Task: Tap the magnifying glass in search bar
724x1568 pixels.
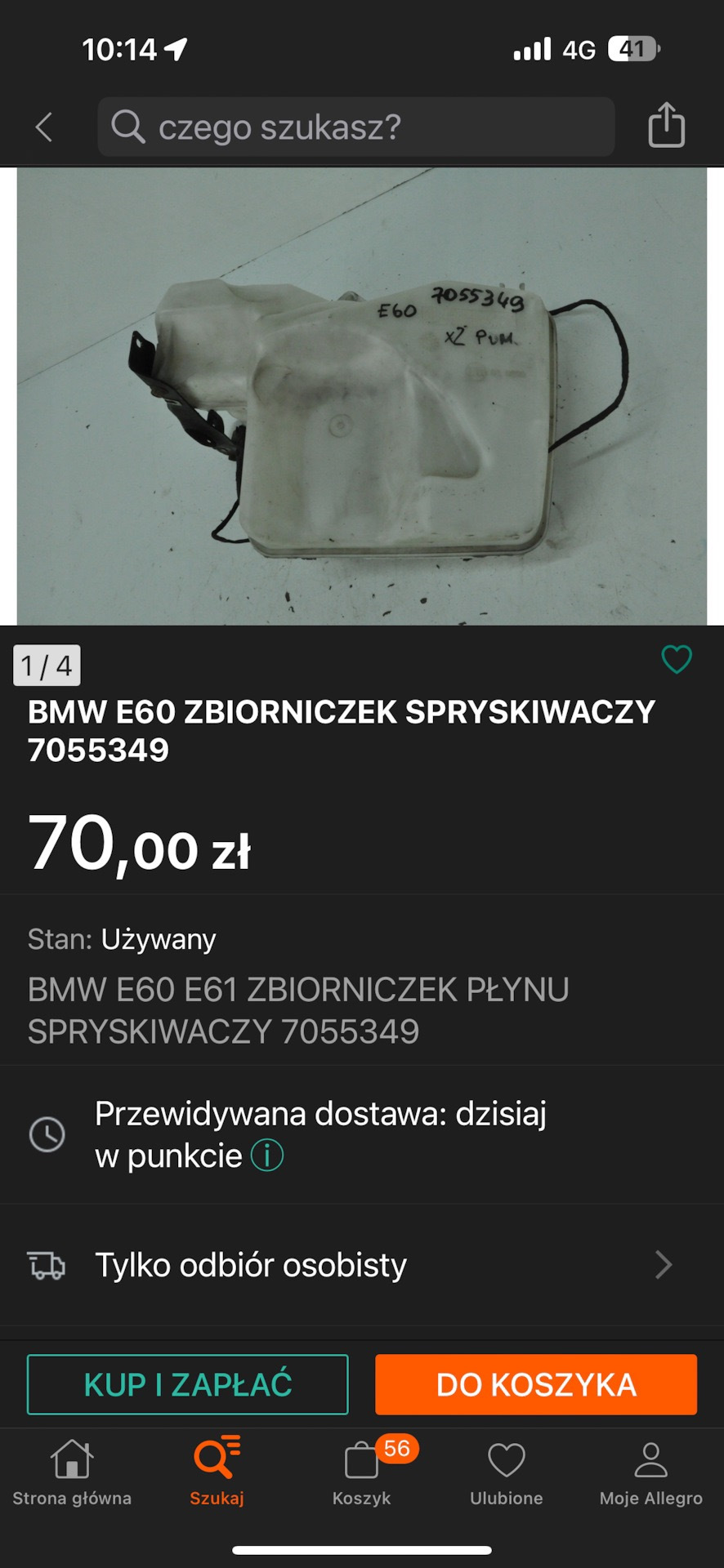Action: (129, 127)
